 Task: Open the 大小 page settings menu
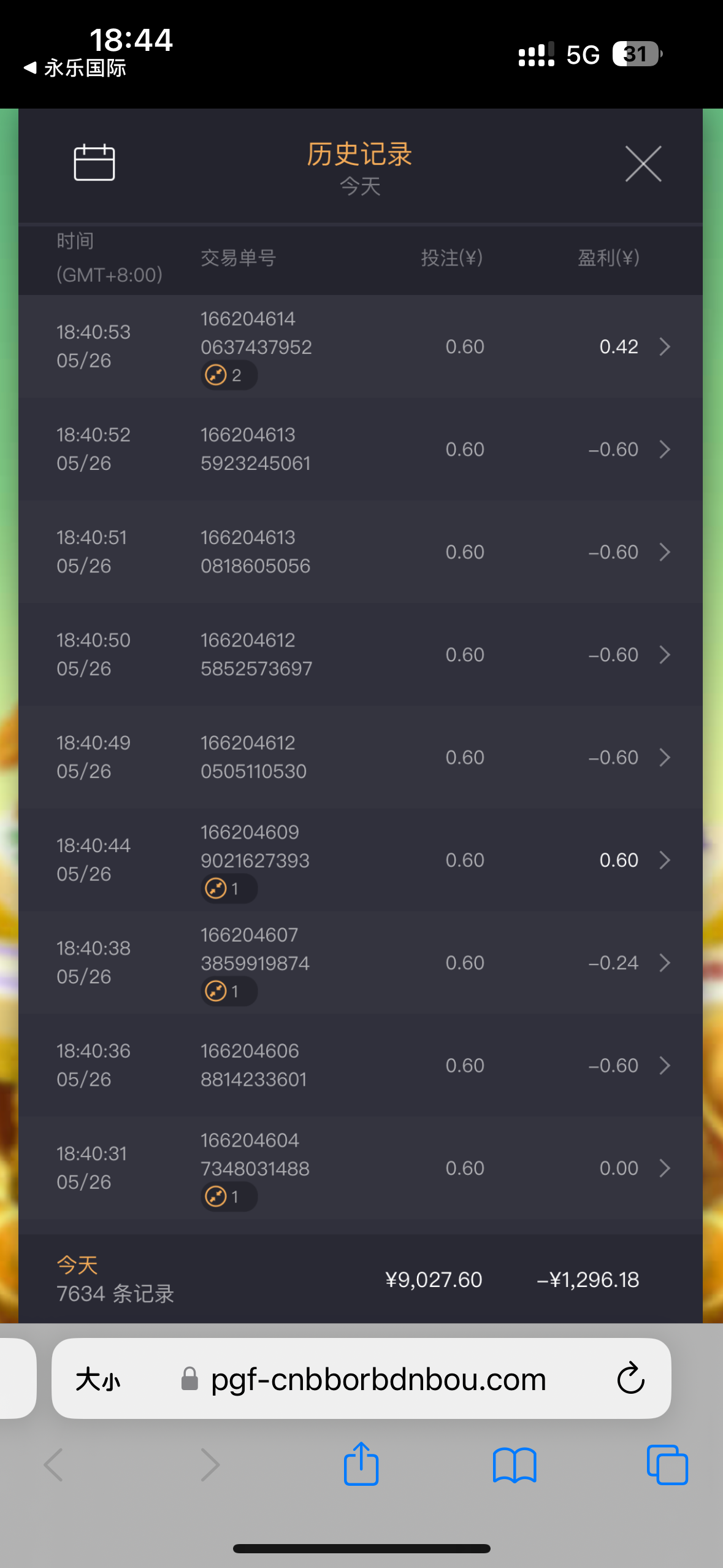point(98,1380)
